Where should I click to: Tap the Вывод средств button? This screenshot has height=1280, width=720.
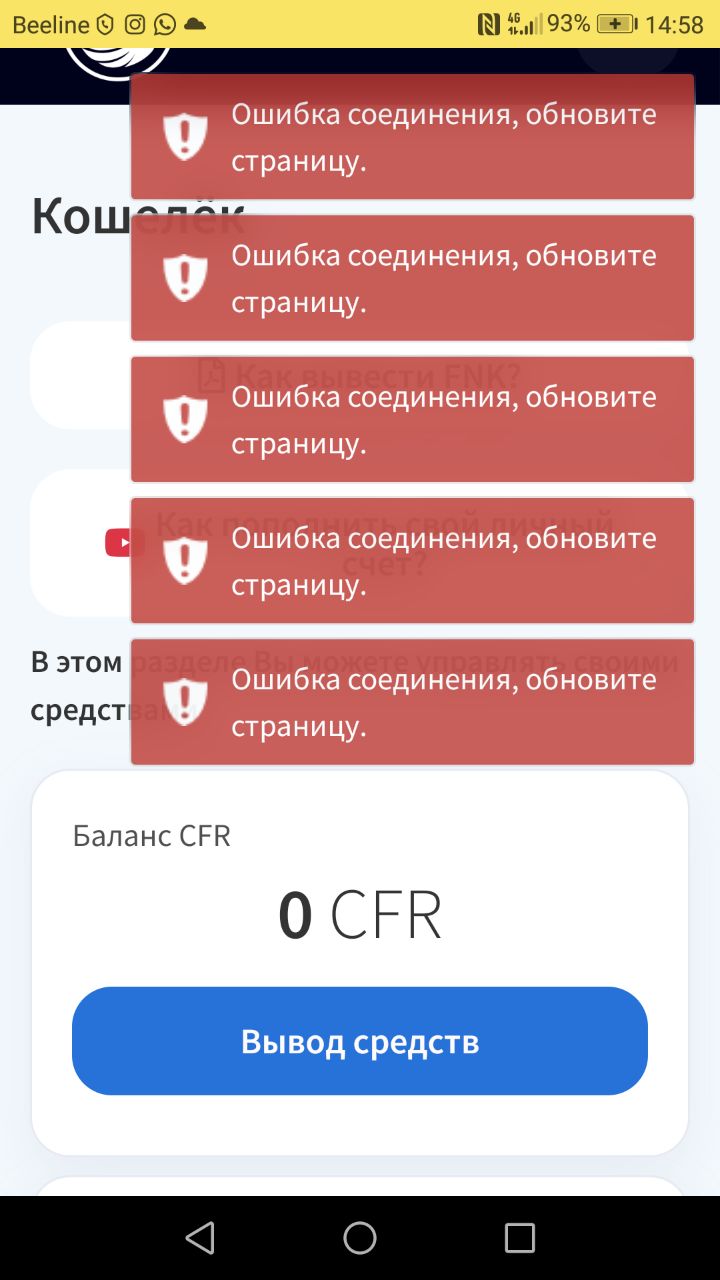coord(360,1041)
